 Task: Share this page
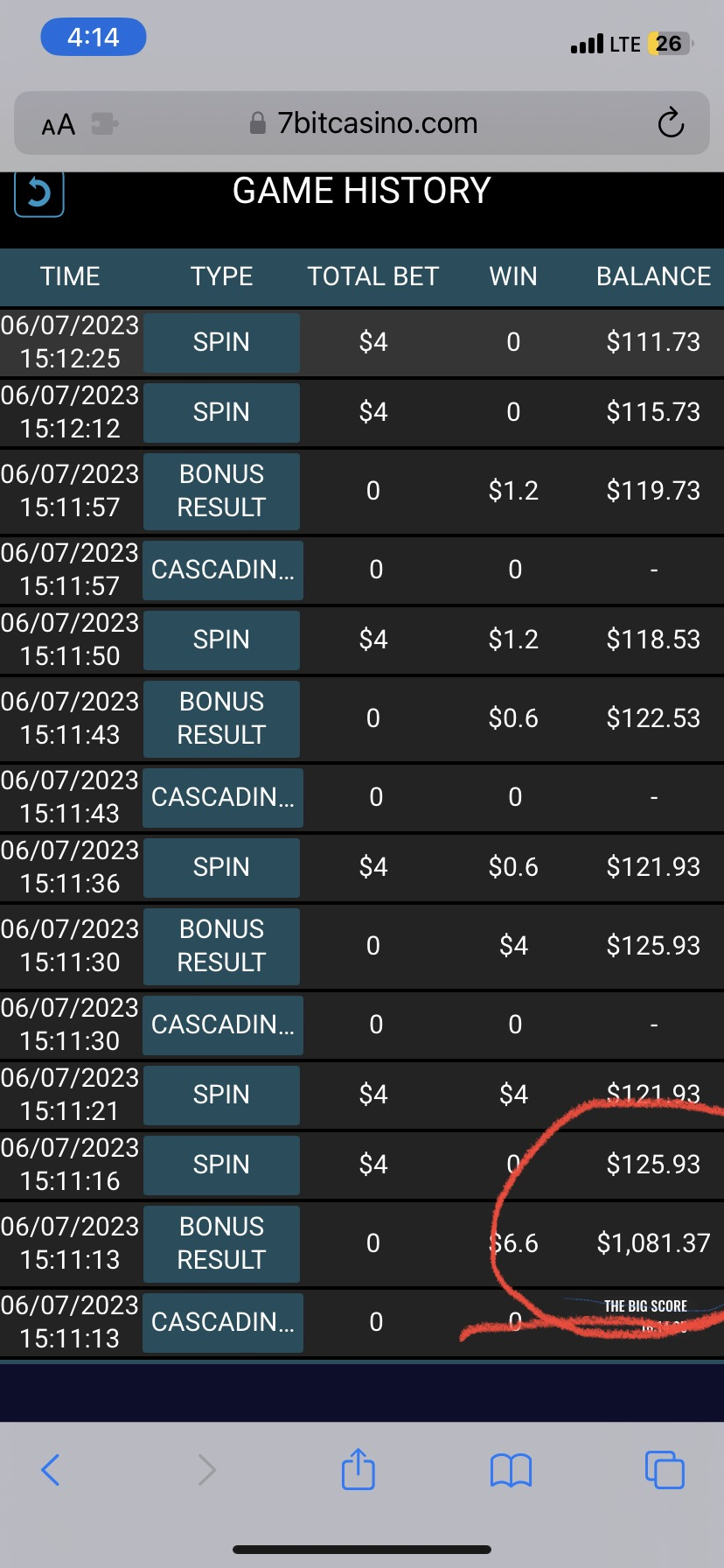point(359,1469)
